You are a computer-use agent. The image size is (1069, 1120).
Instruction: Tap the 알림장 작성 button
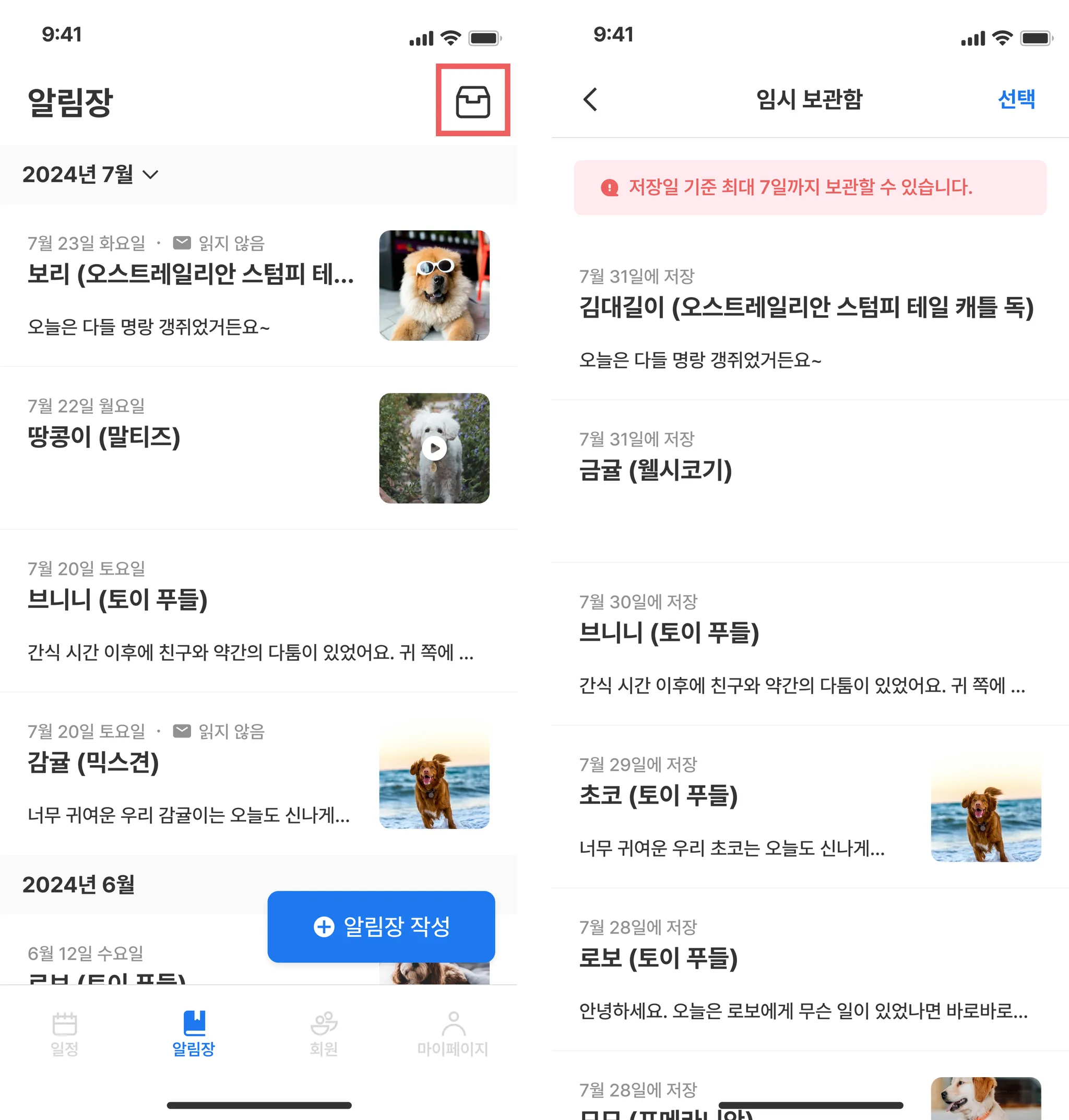(x=381, y=926)
